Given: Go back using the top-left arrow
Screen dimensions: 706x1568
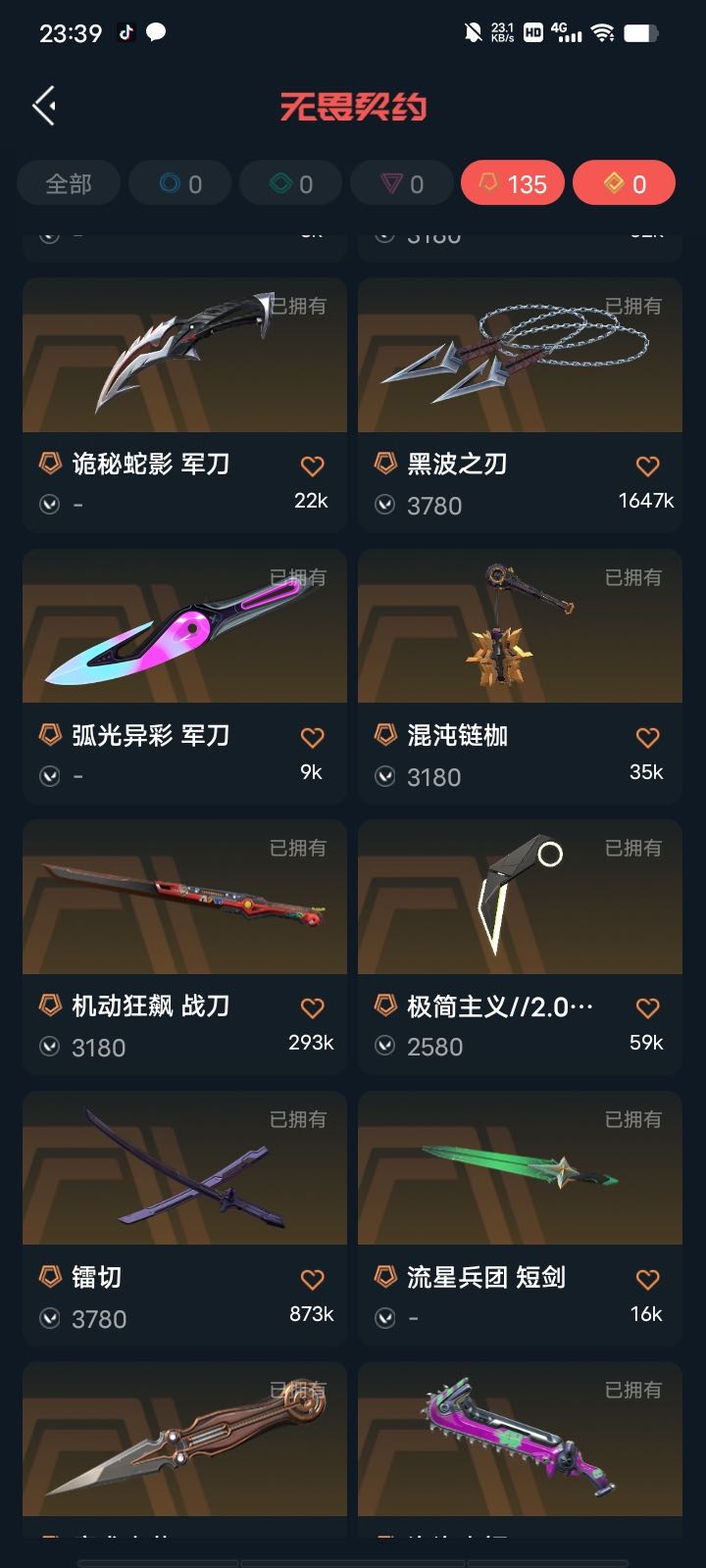Looking at the screenshot, I should 44,106.
